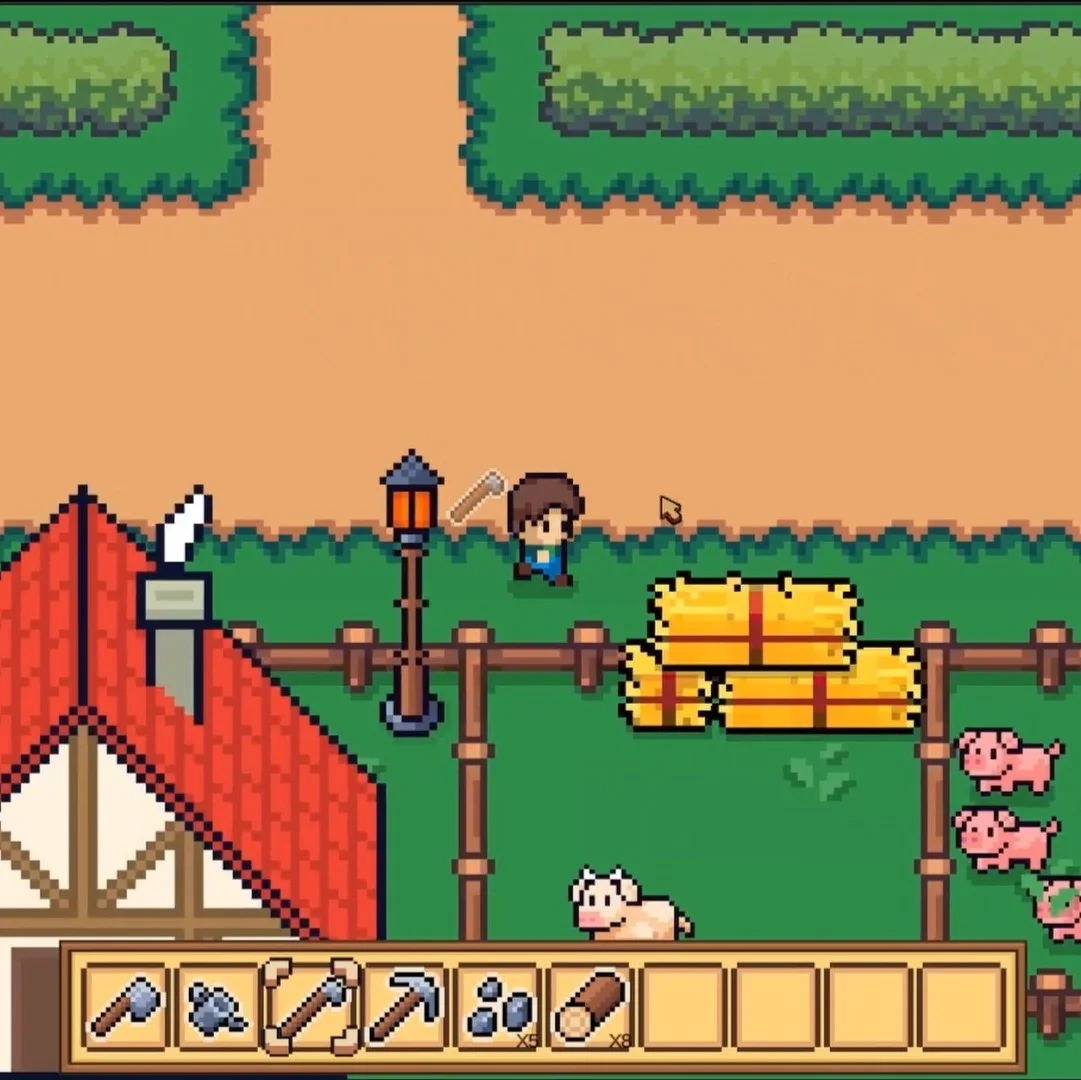The width and height of the screenshot is (1081, 1080).
Task: Tap the highlighted hoe slot
Action: point(311,1006)
